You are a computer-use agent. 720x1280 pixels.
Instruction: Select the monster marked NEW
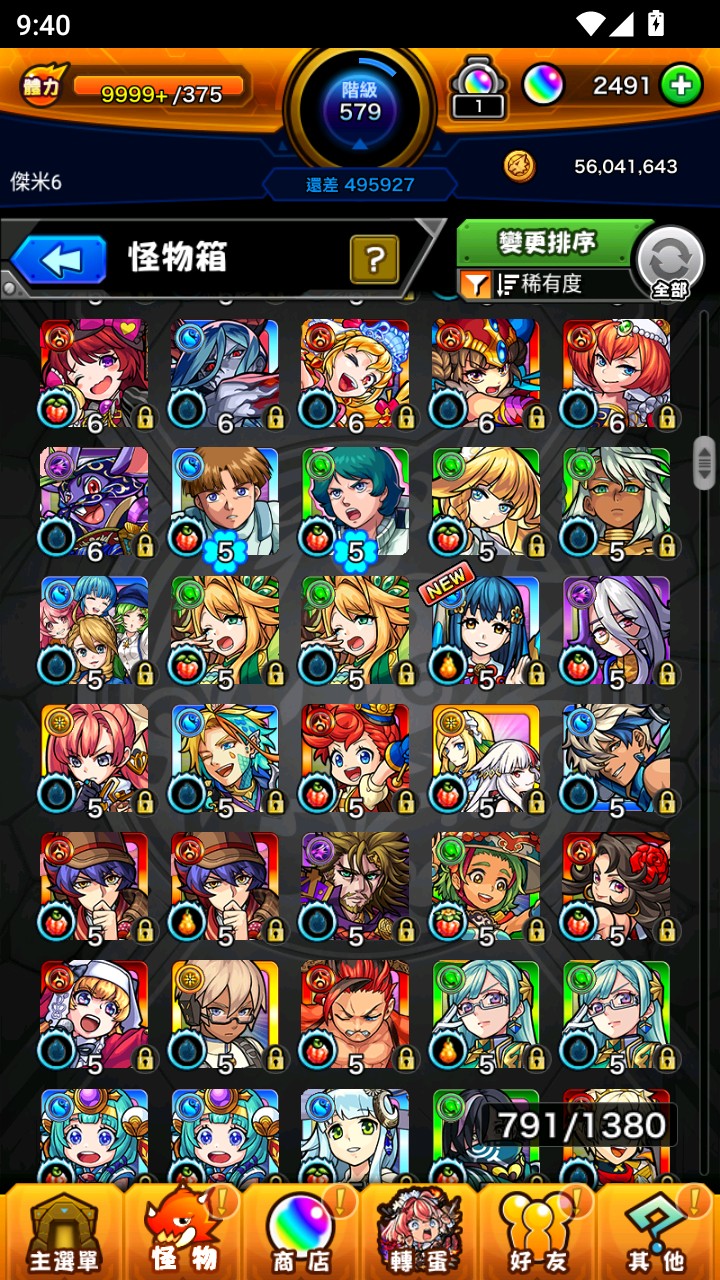[x=485, y=630]
